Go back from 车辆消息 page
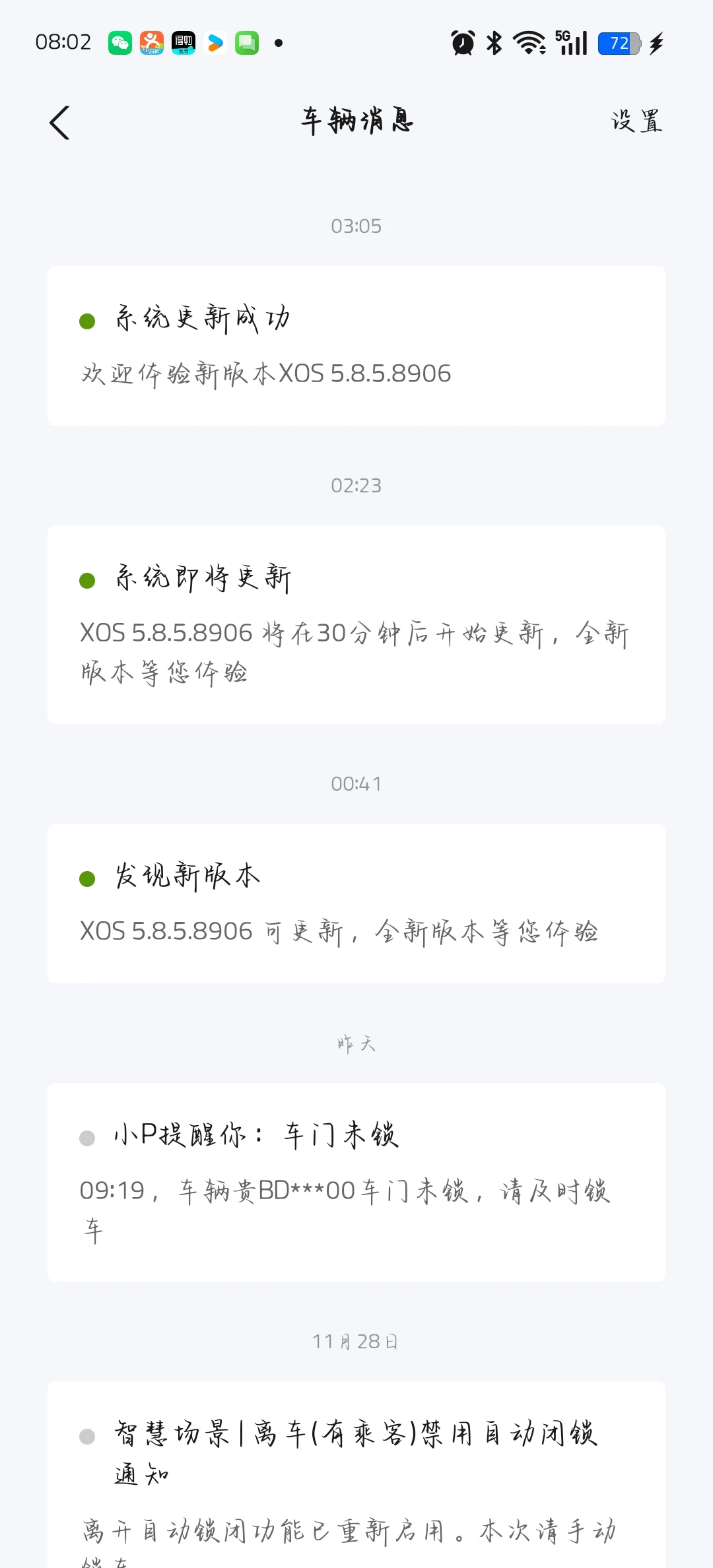 click(59, 123)
